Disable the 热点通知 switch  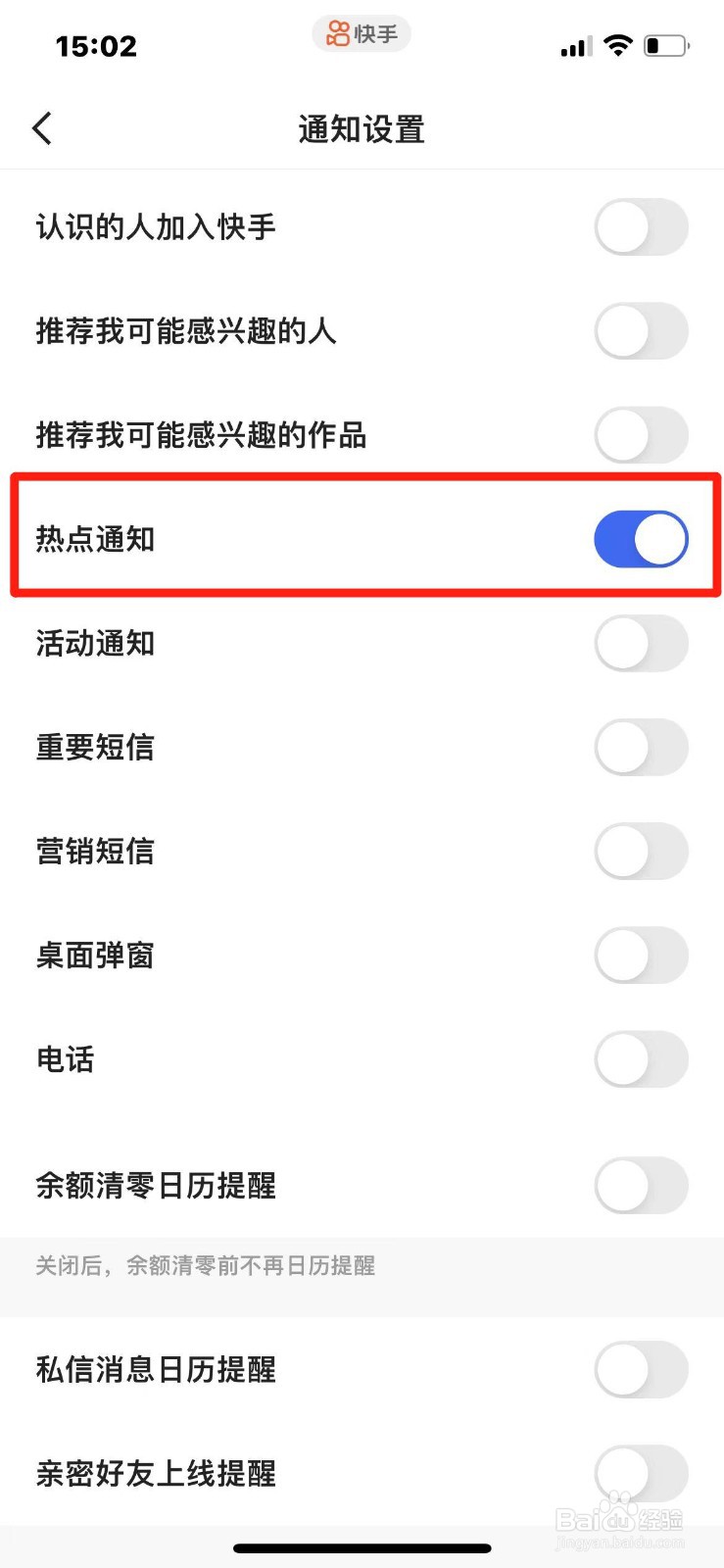click(640, 538)
